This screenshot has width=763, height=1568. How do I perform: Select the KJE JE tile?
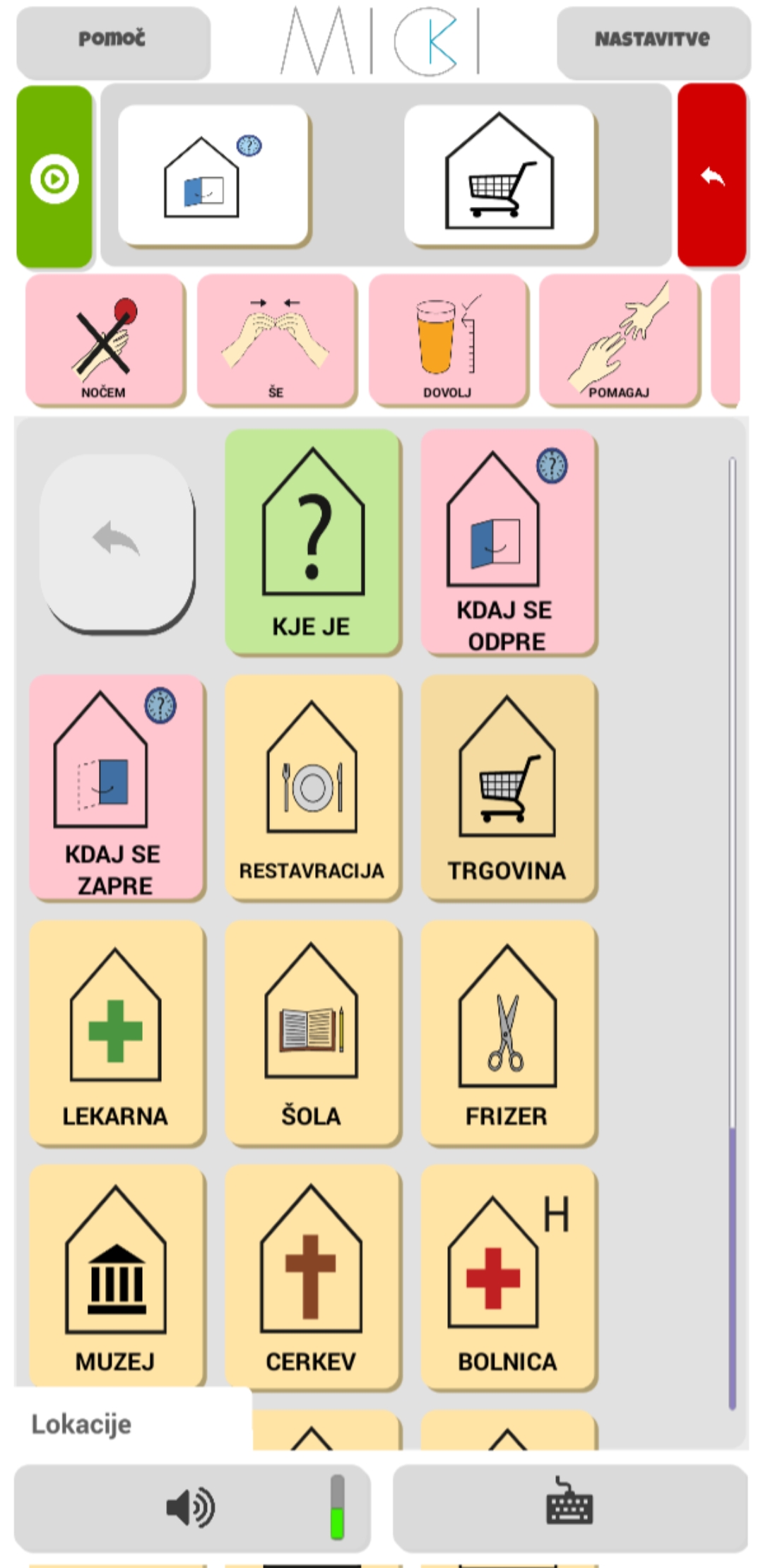coord(312,542)
